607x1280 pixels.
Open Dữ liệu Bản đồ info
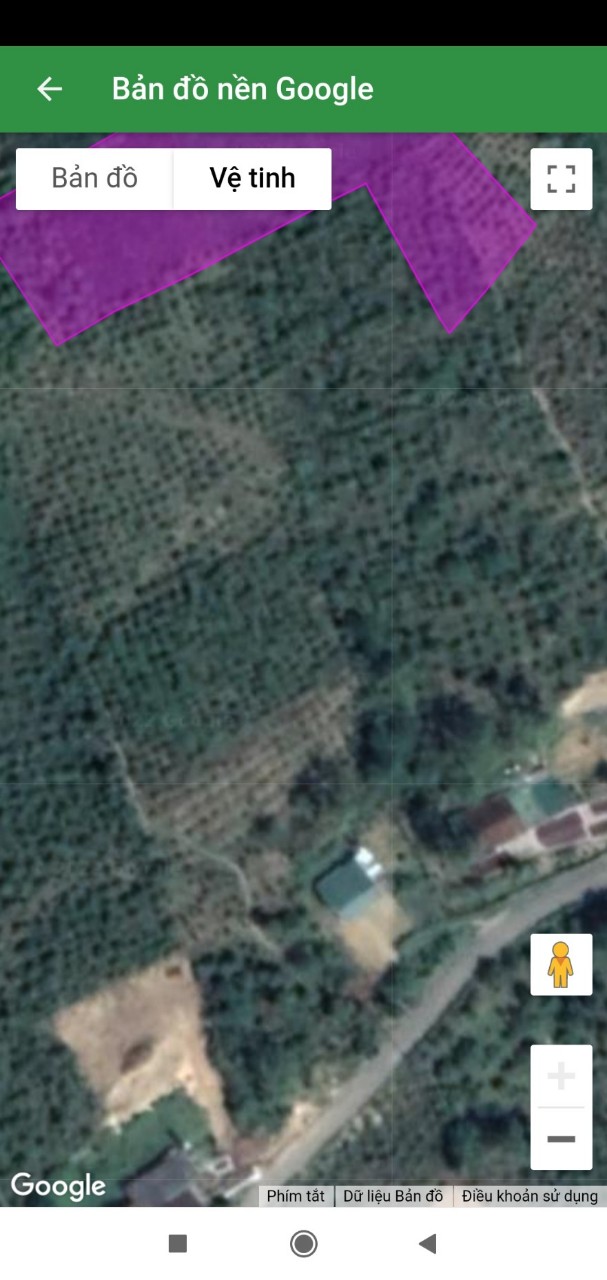[x=393, y=1196]
